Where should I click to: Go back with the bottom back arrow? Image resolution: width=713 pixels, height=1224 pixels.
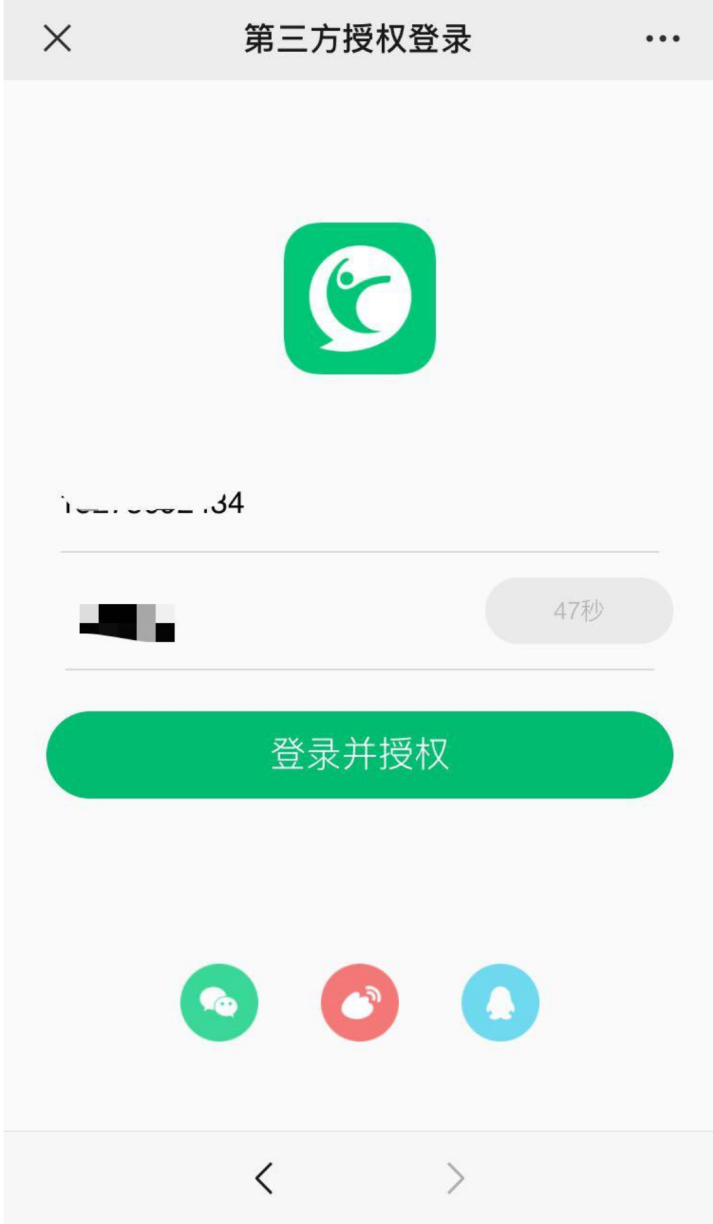[x=264, y=1179]
